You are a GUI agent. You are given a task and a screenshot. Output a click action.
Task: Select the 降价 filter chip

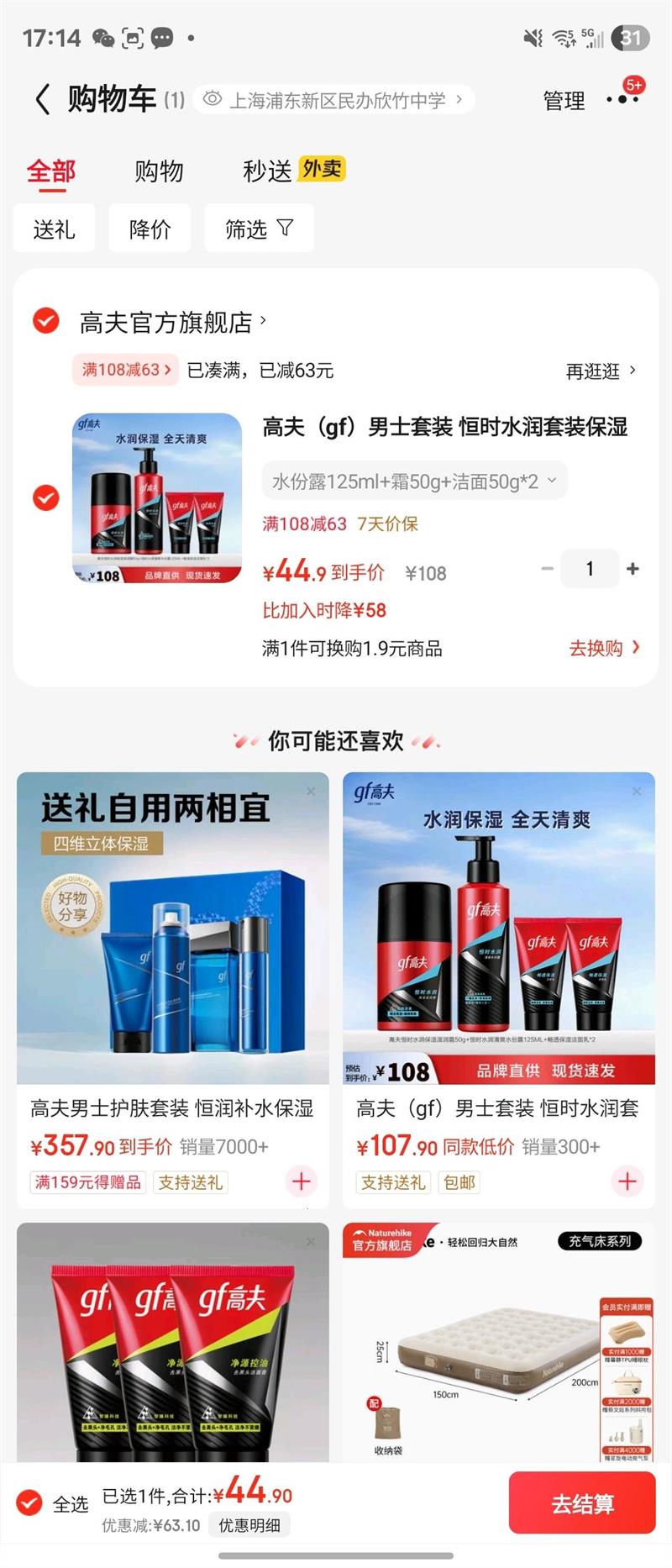coord(150,229)
